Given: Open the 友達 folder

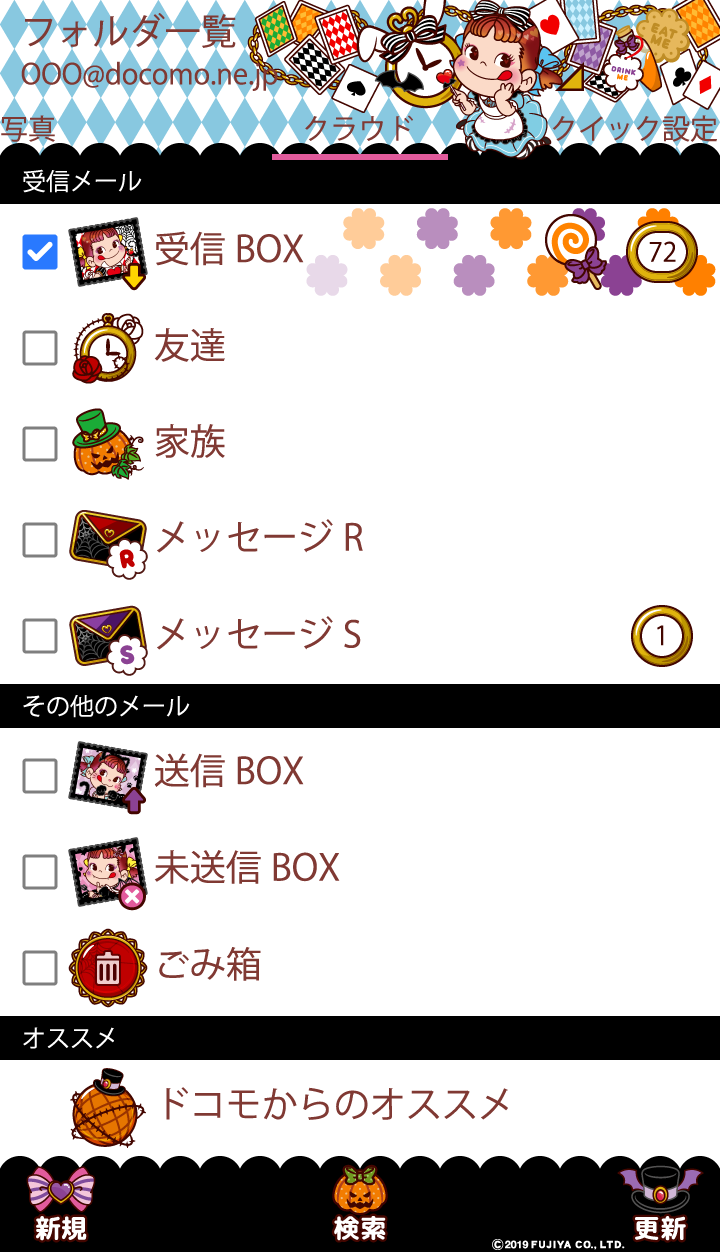Looking at the screenshot, I should [190, 346].
